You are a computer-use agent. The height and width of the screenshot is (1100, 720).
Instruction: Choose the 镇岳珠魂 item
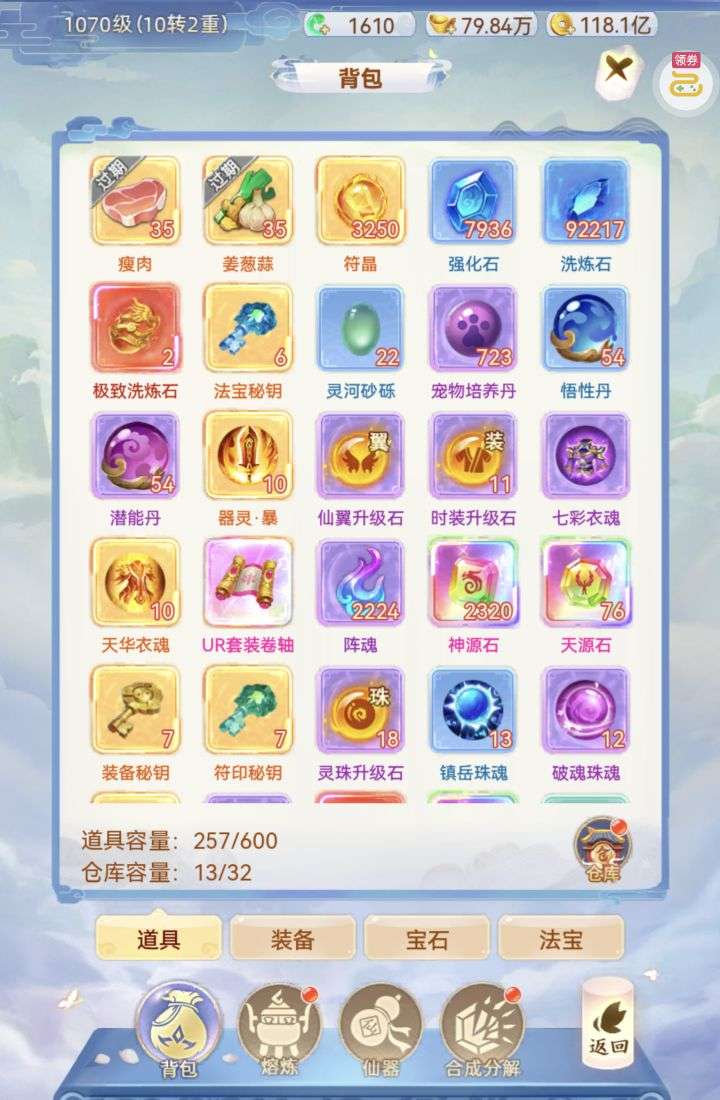pos(473,710)
